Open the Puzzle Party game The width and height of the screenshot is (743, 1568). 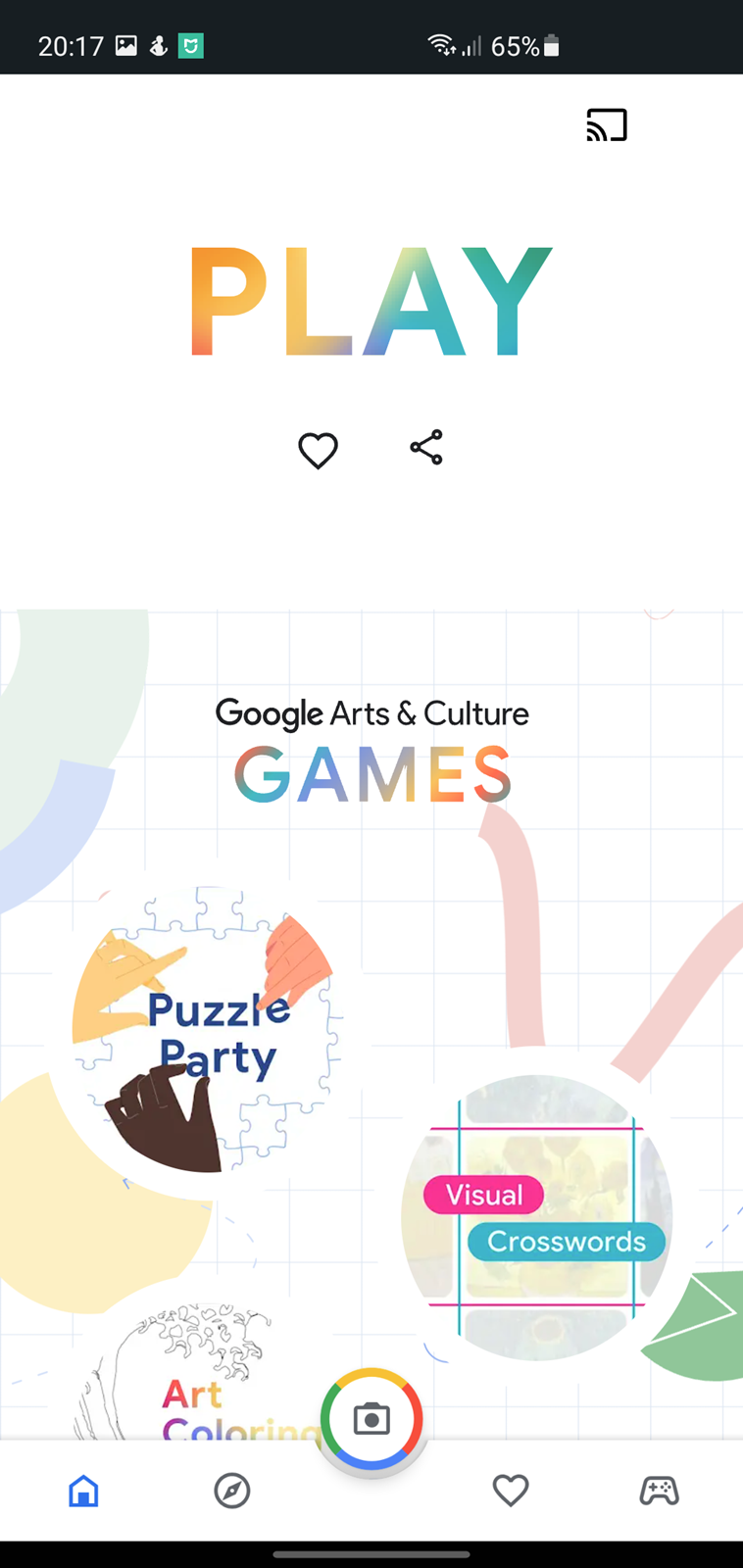[207, 1029]
